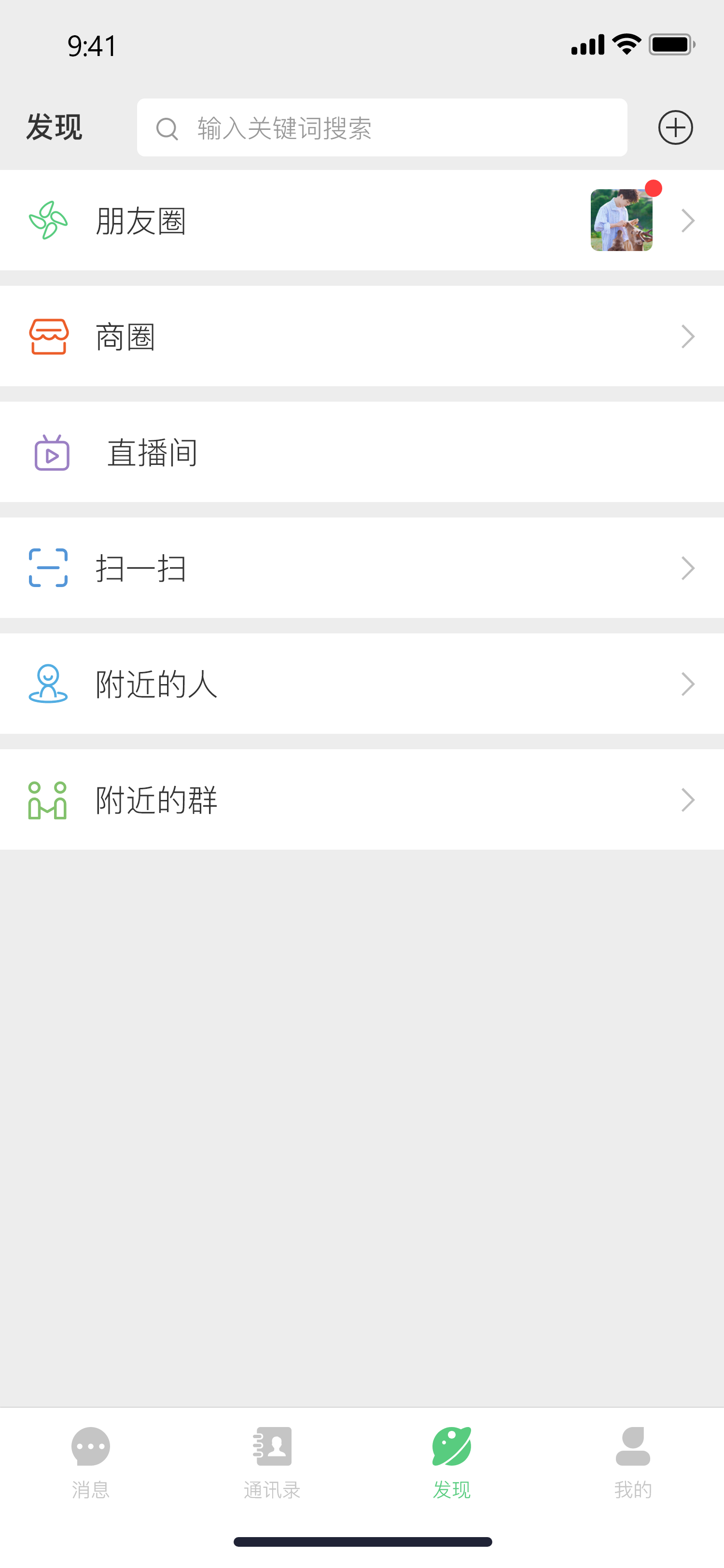Click the orange 商圈 storefront icon
This screenshot has width=724, height=1568.
(48, 336)
